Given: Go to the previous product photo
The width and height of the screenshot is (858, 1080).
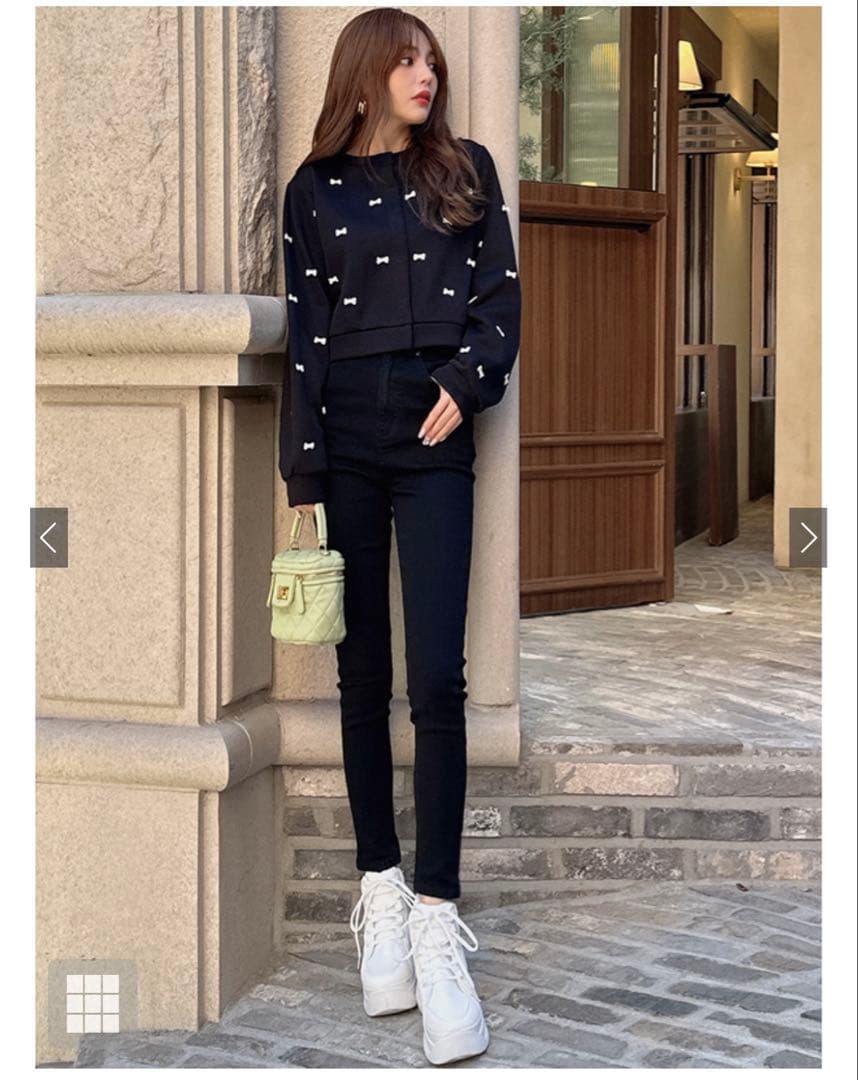Looking at the screenshot, I should pos(48,538).
